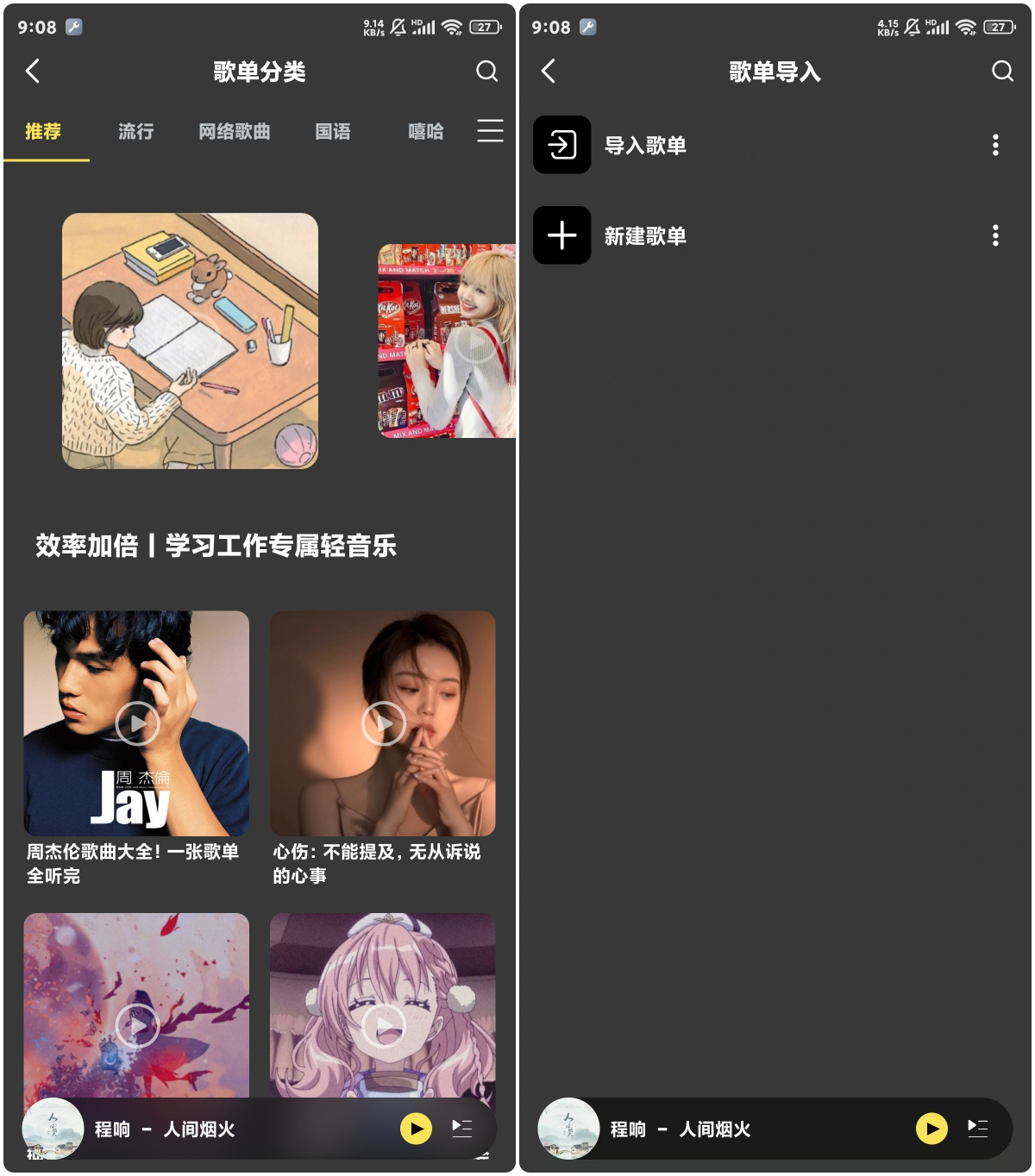This screenshot has width=1035, height=1176.
Task: Switch to the 流行 tab
Action: point(135,131)
